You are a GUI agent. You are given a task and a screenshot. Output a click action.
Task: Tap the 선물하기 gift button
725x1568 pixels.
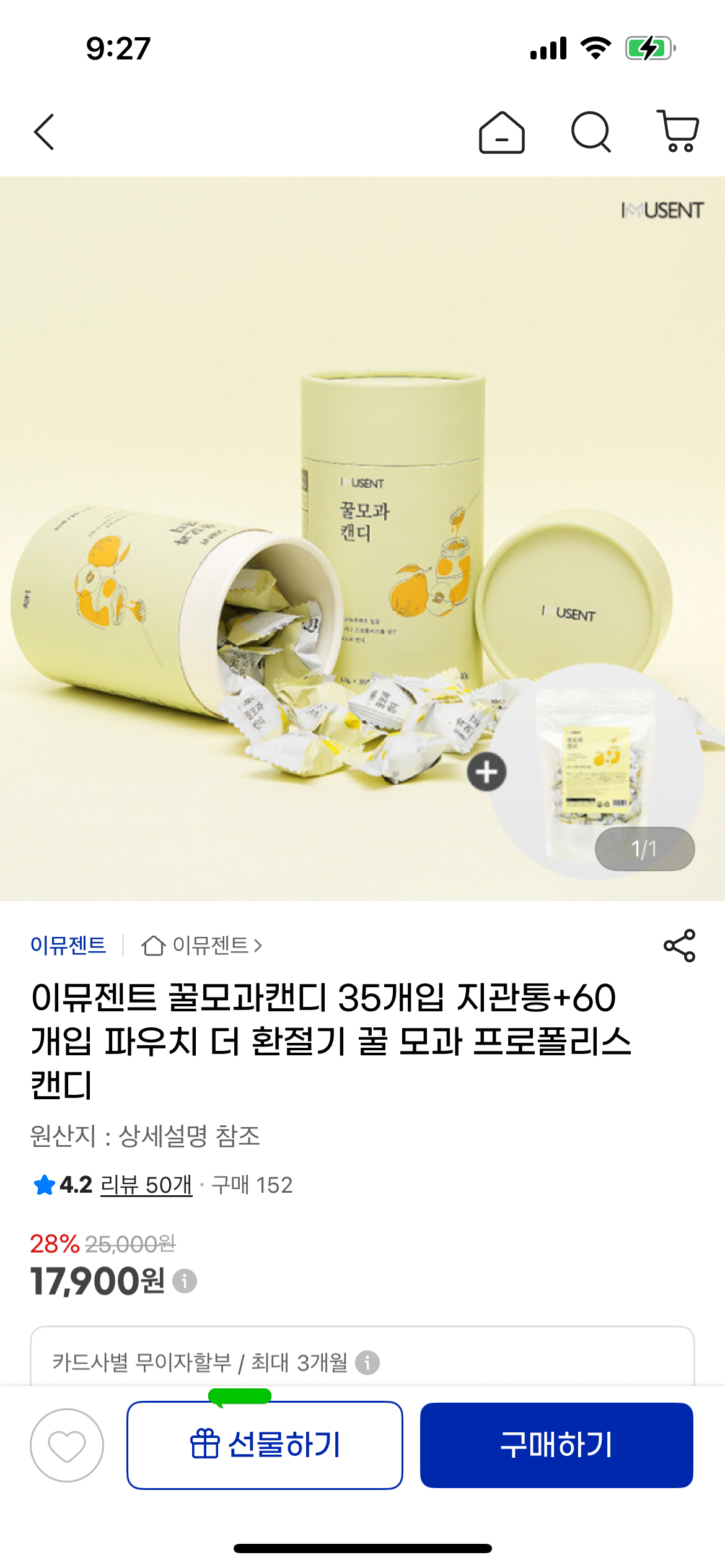tap(265, 1445)
